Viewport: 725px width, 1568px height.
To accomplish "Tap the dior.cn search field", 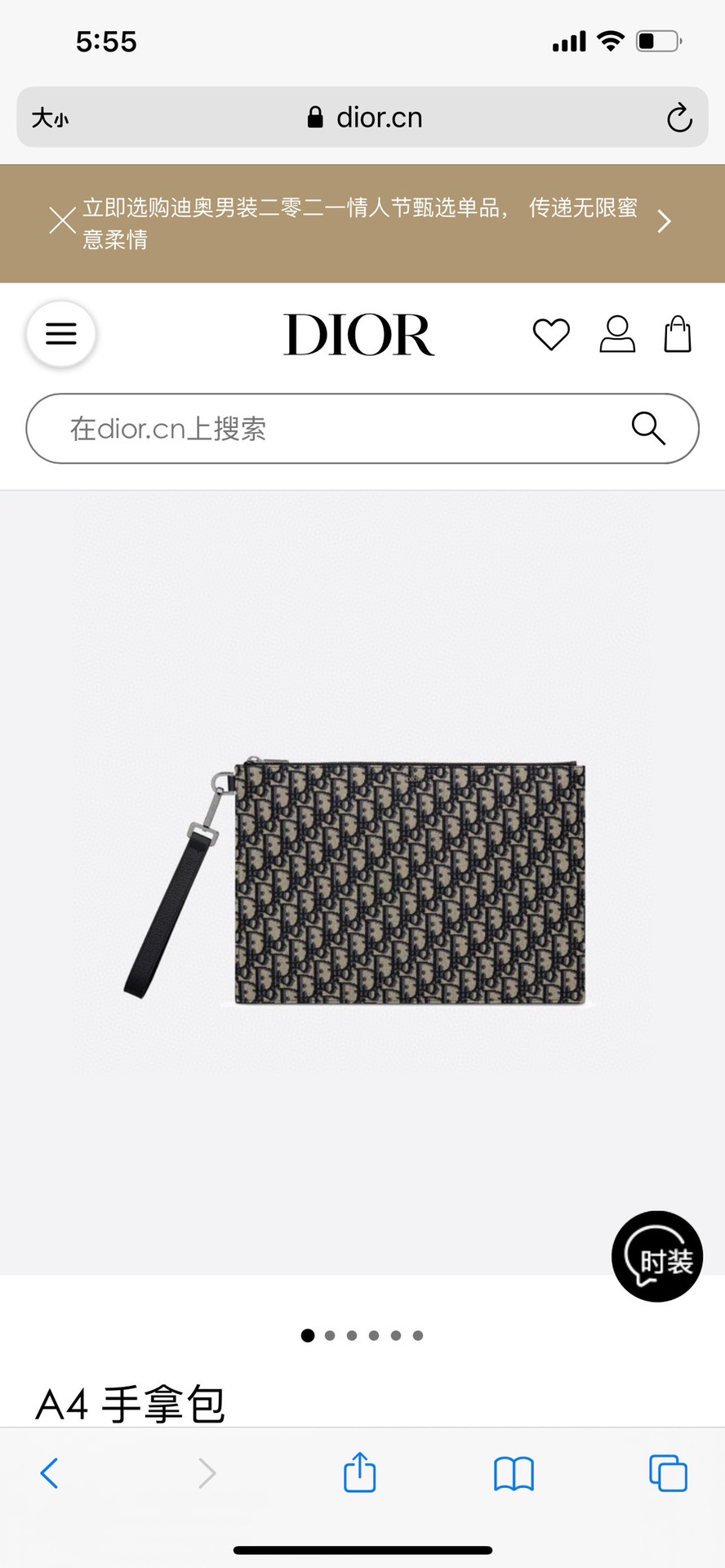I will 327,429.
